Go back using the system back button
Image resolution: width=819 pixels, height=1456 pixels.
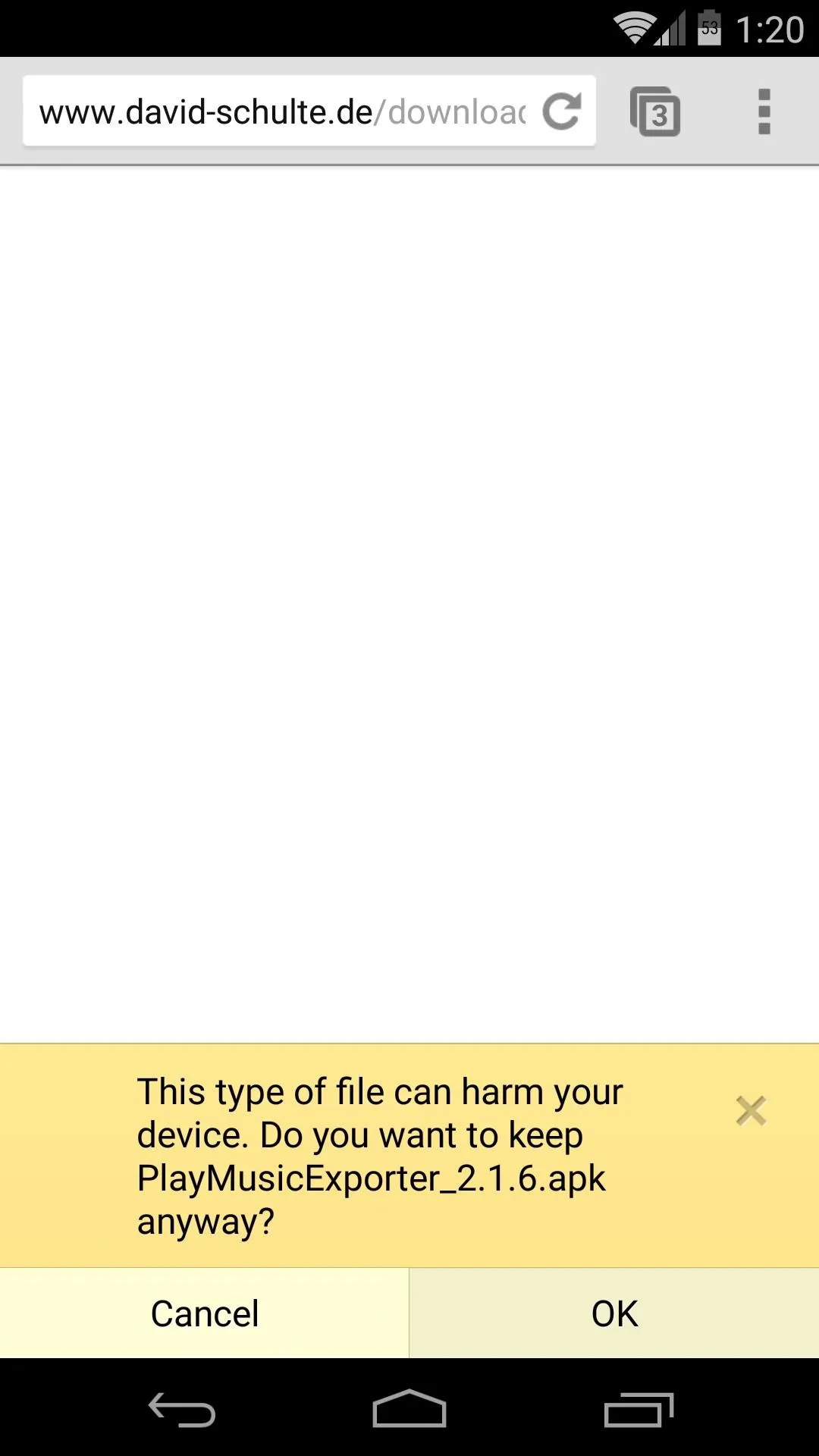coord(182,1409)
